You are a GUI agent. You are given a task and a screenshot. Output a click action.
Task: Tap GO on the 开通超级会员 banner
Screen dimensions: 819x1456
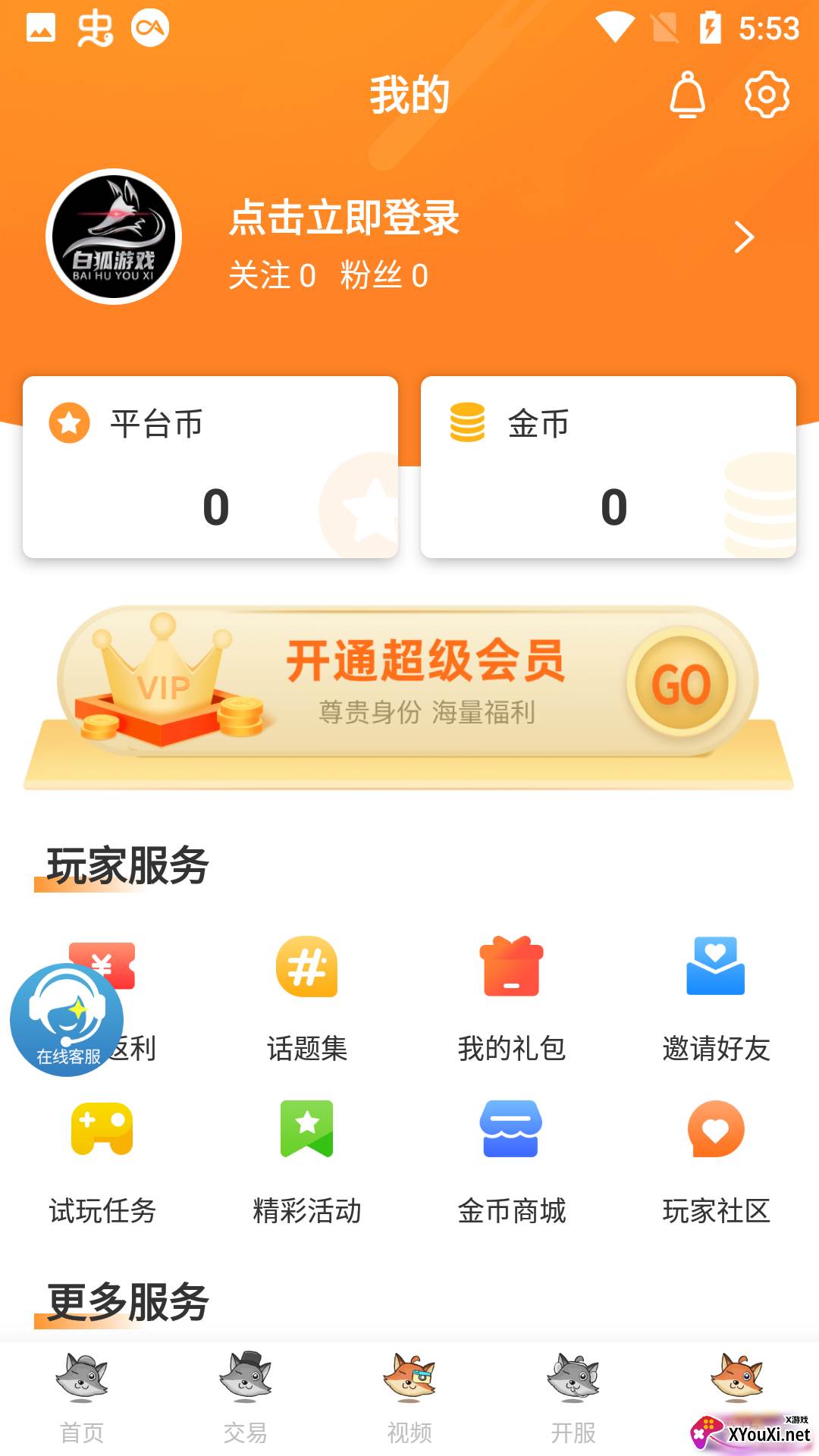[x=681, y=684]
